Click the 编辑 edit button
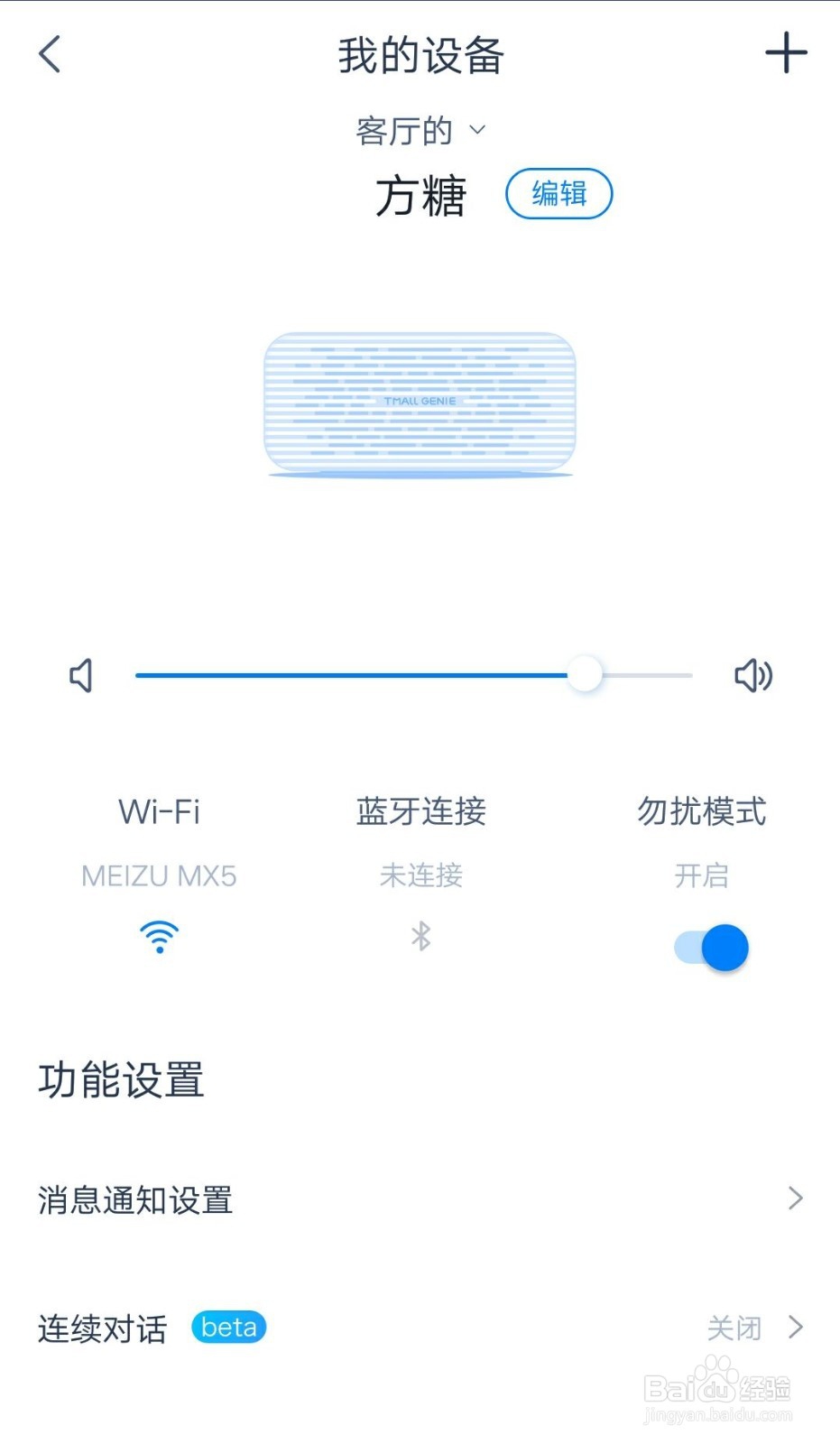840x1444 pixels. coord(558,193)
